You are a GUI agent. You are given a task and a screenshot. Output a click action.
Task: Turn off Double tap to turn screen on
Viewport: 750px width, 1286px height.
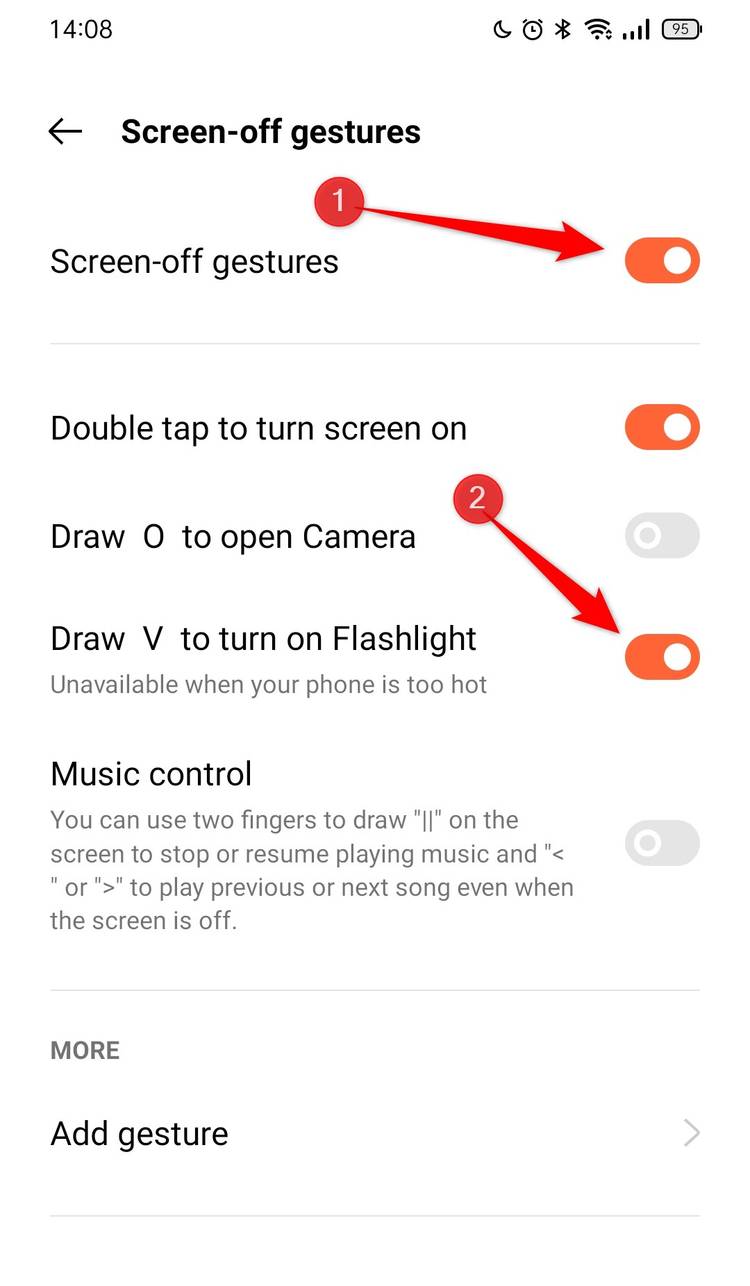click(x=662, y=427)
